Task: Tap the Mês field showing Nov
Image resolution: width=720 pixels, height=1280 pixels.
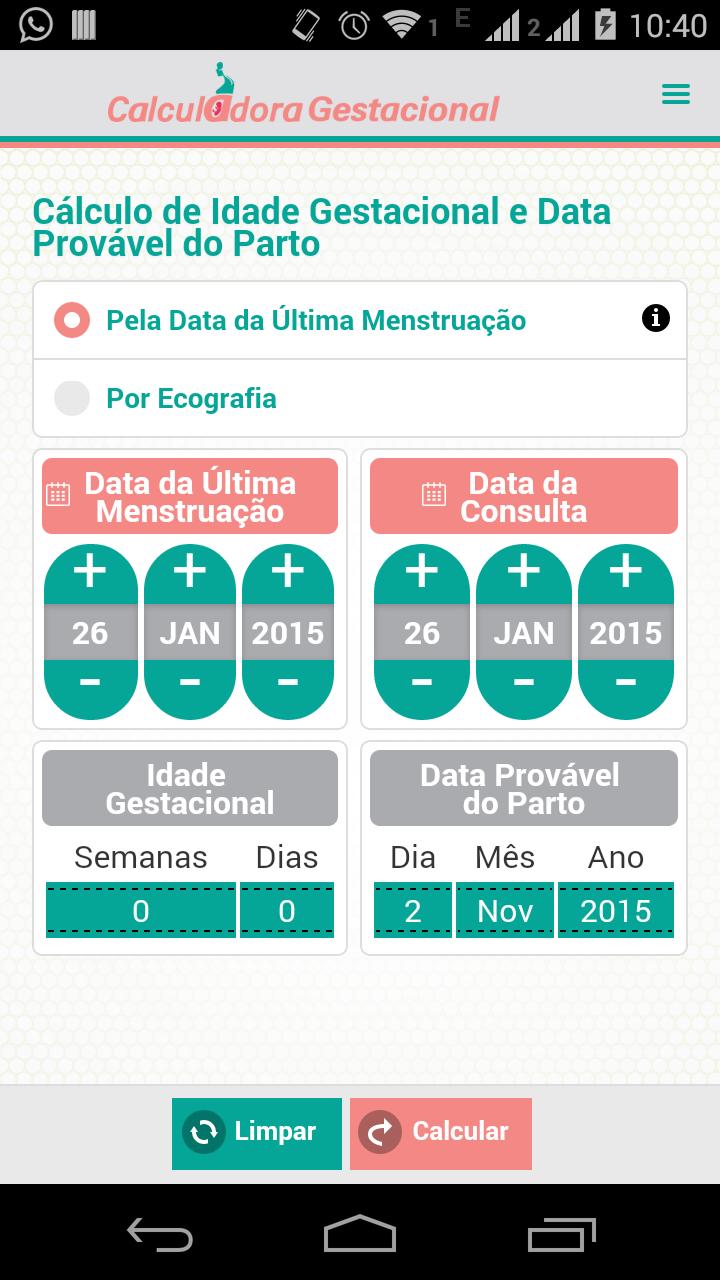Action: 505,910
